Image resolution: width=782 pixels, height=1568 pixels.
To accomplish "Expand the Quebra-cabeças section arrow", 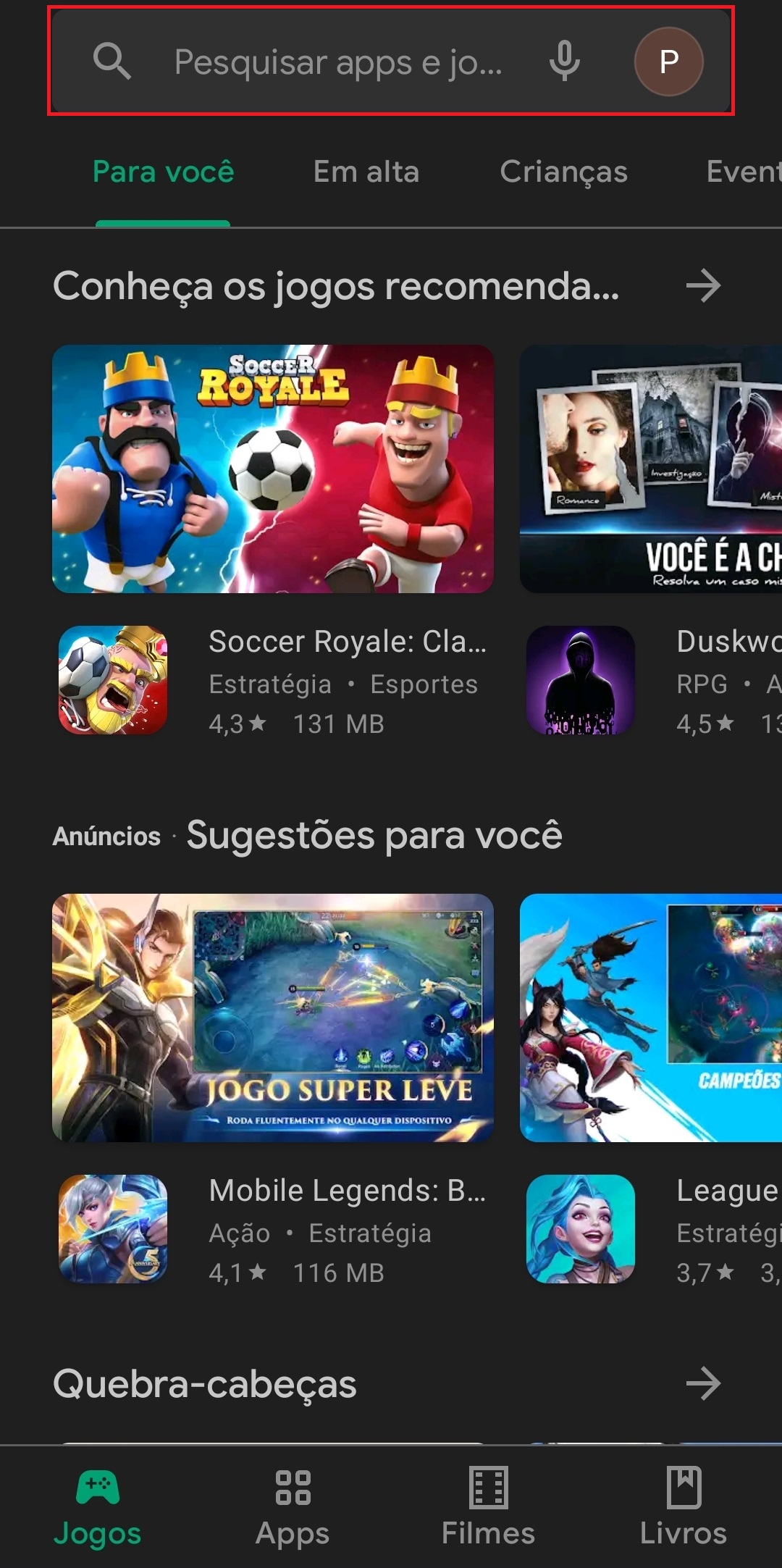I will click(x=705, y=1384).
